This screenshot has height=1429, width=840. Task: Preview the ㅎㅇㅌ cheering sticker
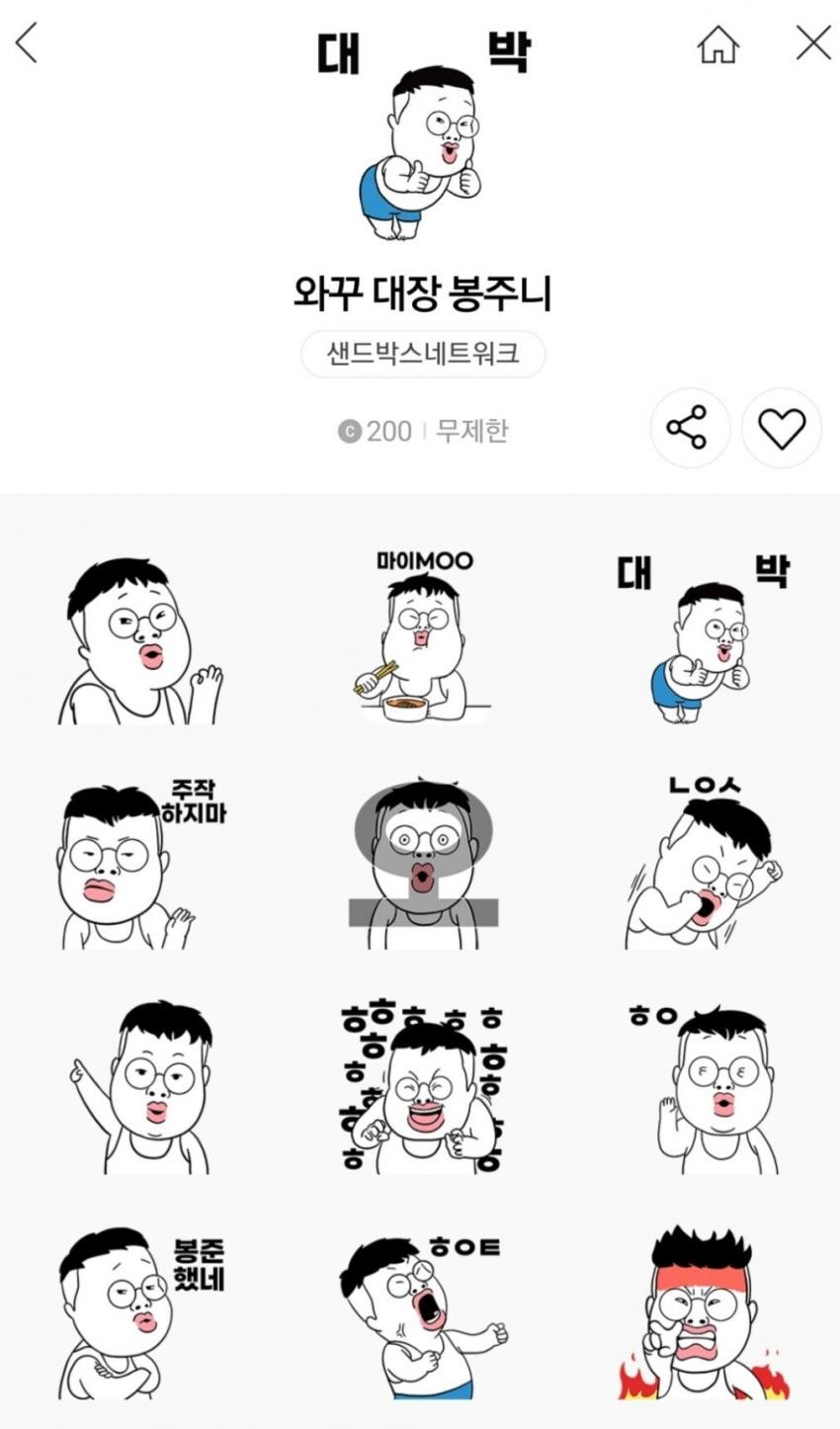click(x=423, y=1312)
